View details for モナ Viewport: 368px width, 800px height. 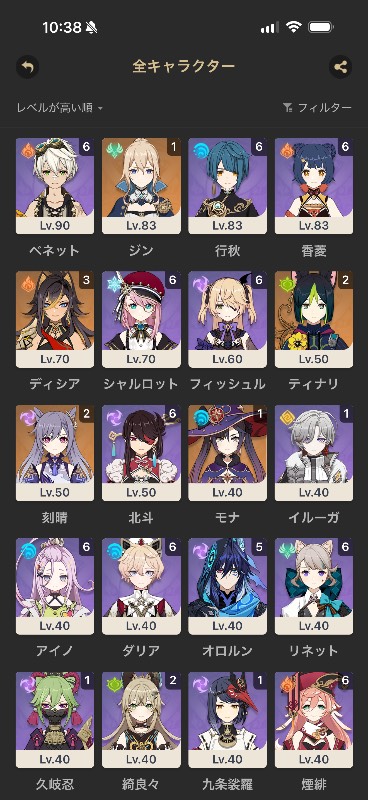[x=228, y=453]
